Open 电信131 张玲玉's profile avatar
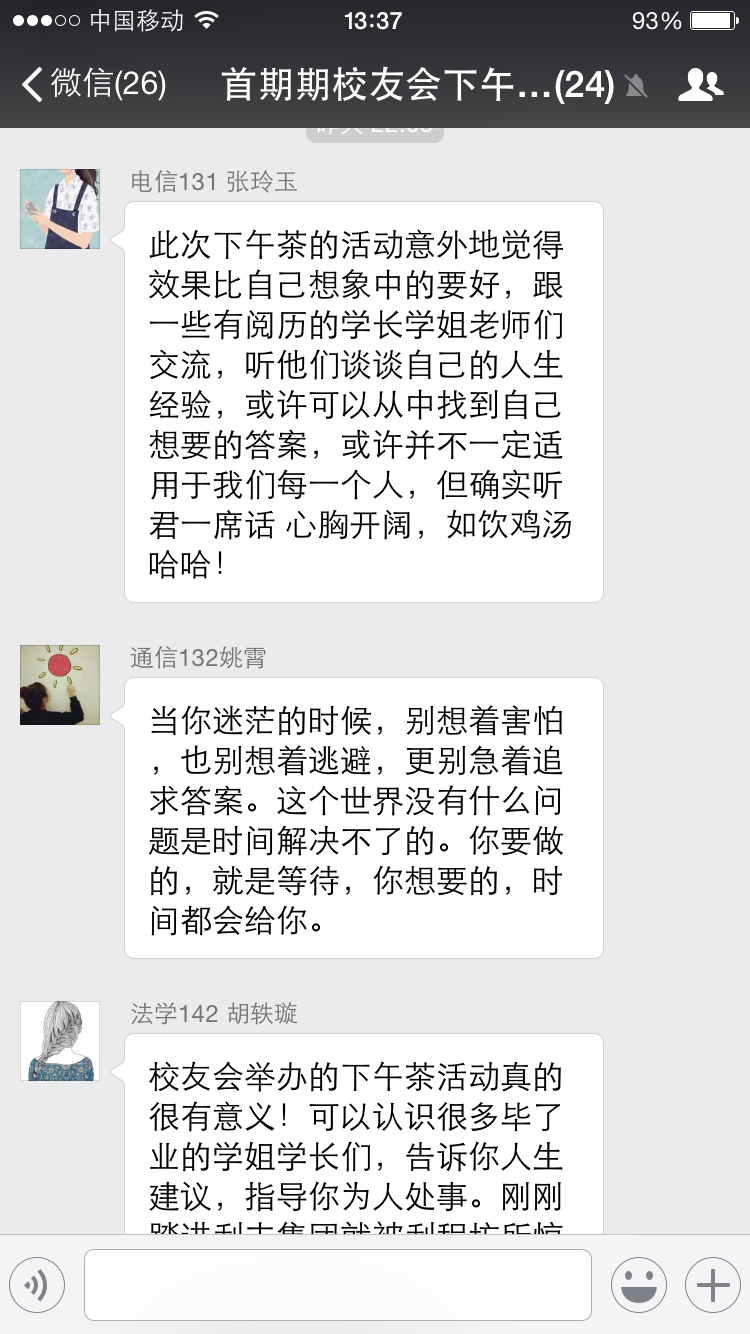The image size is (750, 1334). 60,209
